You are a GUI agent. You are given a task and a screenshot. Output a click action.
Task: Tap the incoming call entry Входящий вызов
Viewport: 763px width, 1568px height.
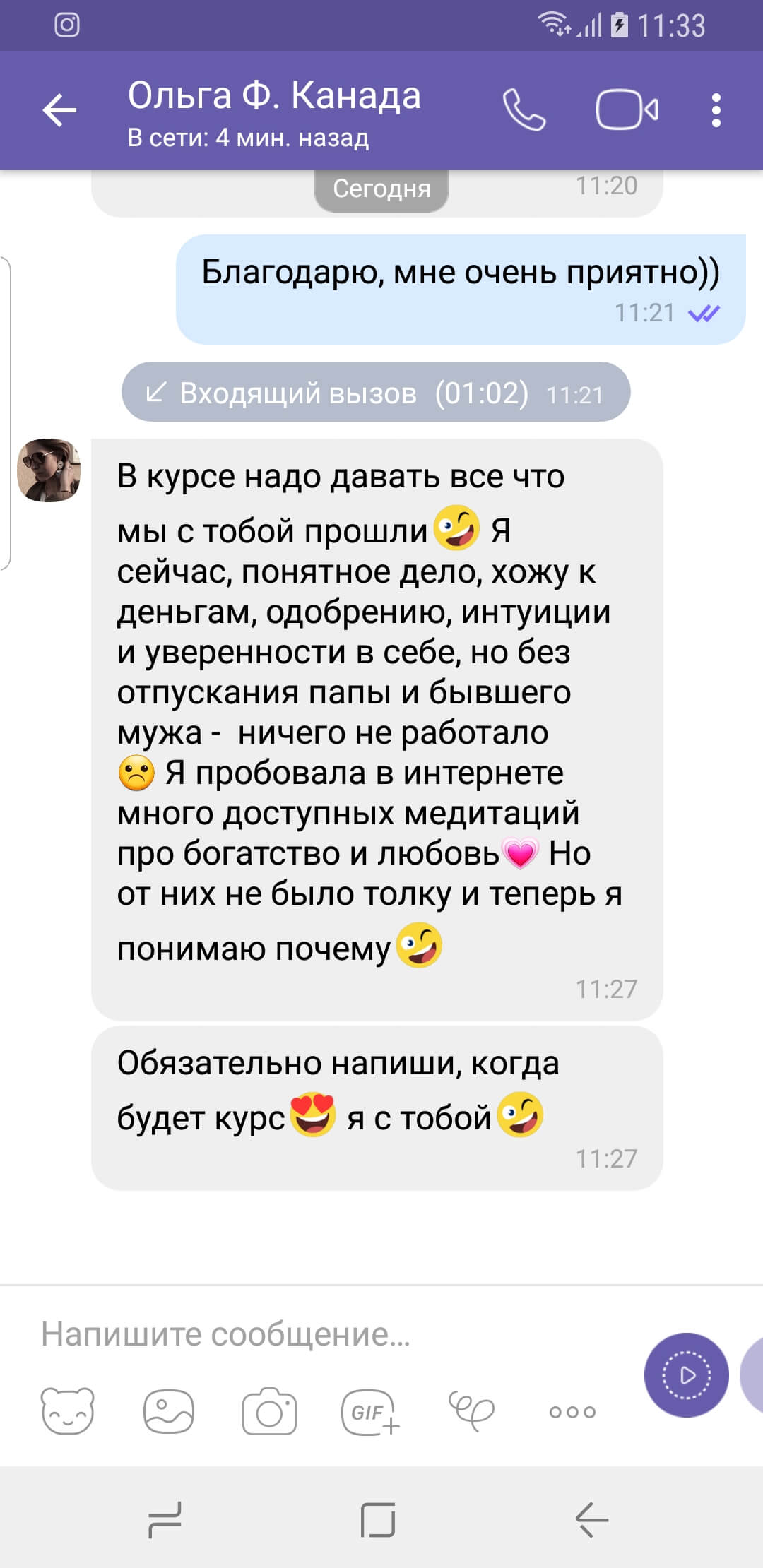(376, 393)
